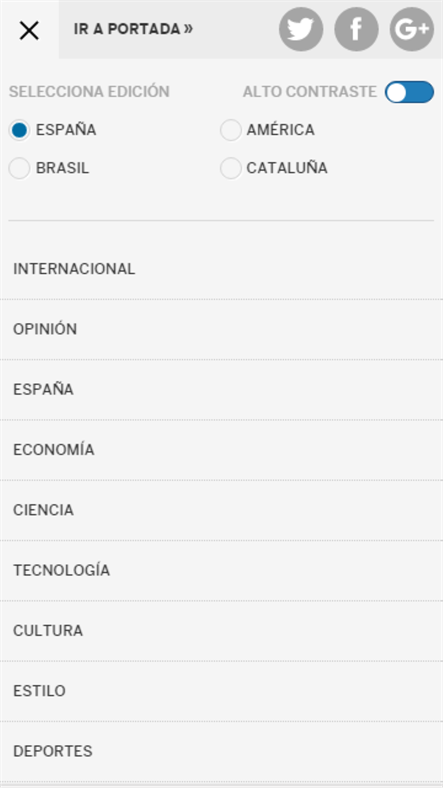Image resolution: width=443 pixels, height=788 pixels.
Task: Open the Cultura section
Action: (x=222, y=631)
